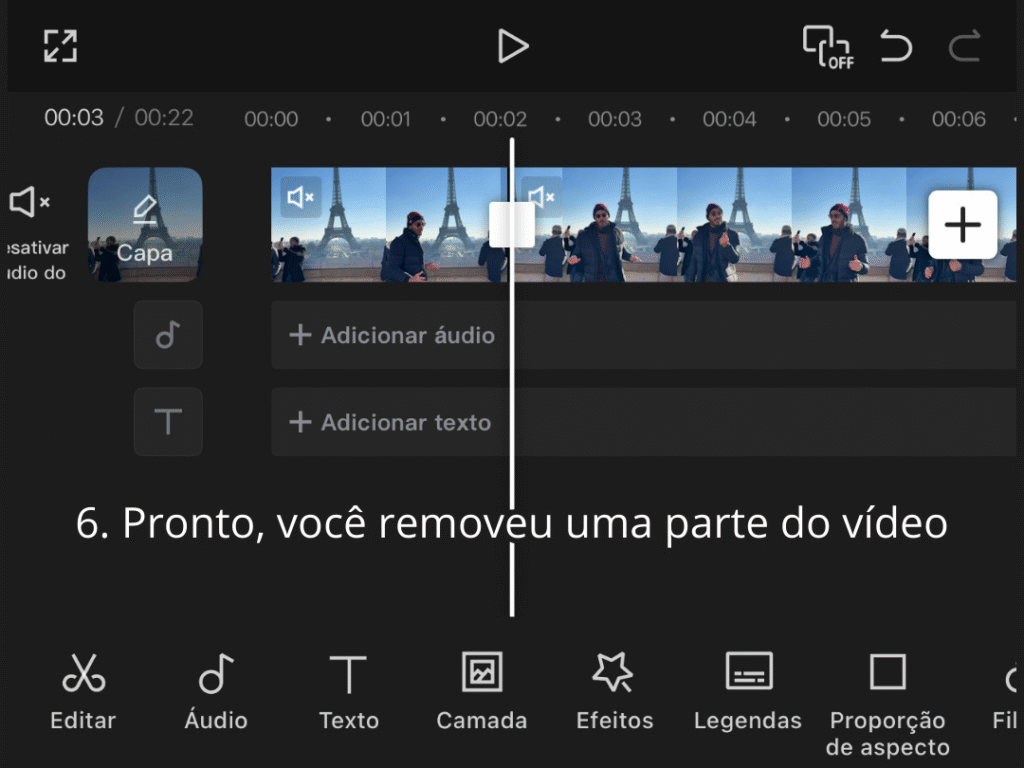Mute the clip audio with the speaker icon
This screenshot has height=768, width=1024.
point(30,203)
